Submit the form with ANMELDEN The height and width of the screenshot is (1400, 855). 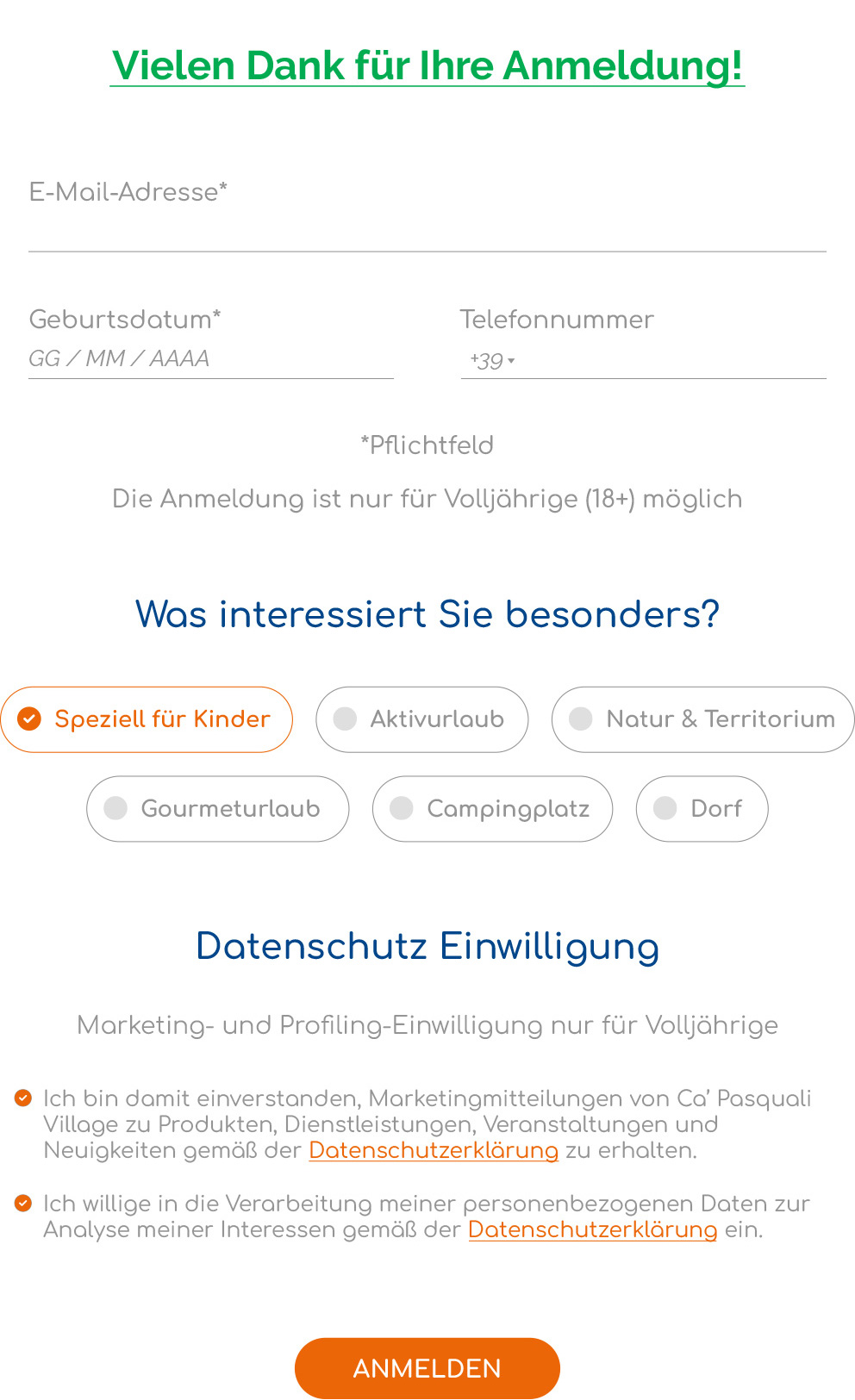click(427, 1368)
